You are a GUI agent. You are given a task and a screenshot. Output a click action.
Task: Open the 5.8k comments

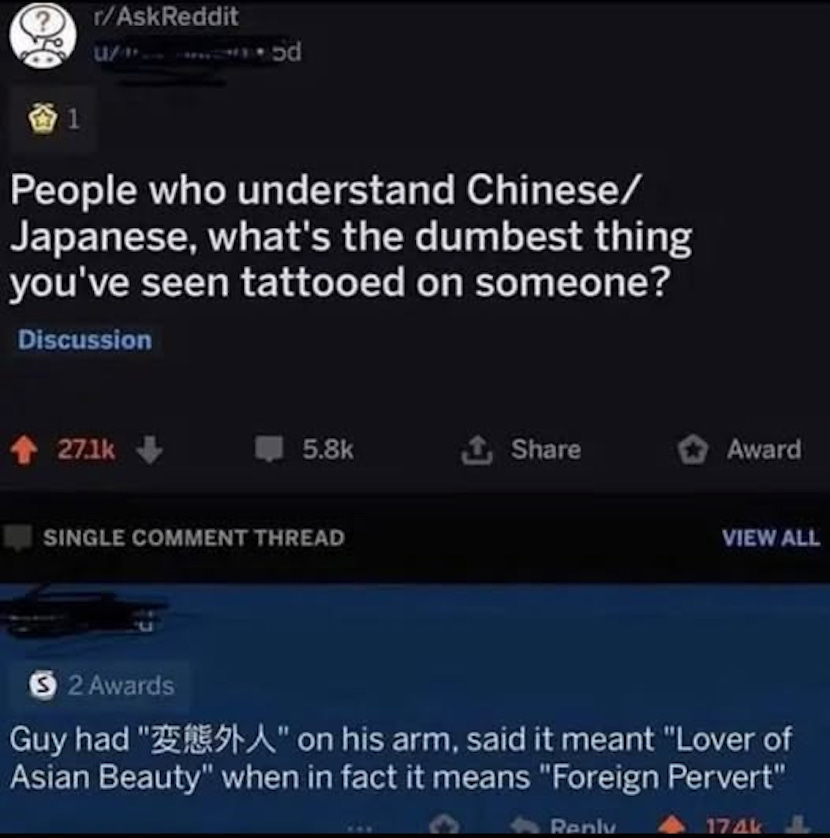[x=306, y=450]
